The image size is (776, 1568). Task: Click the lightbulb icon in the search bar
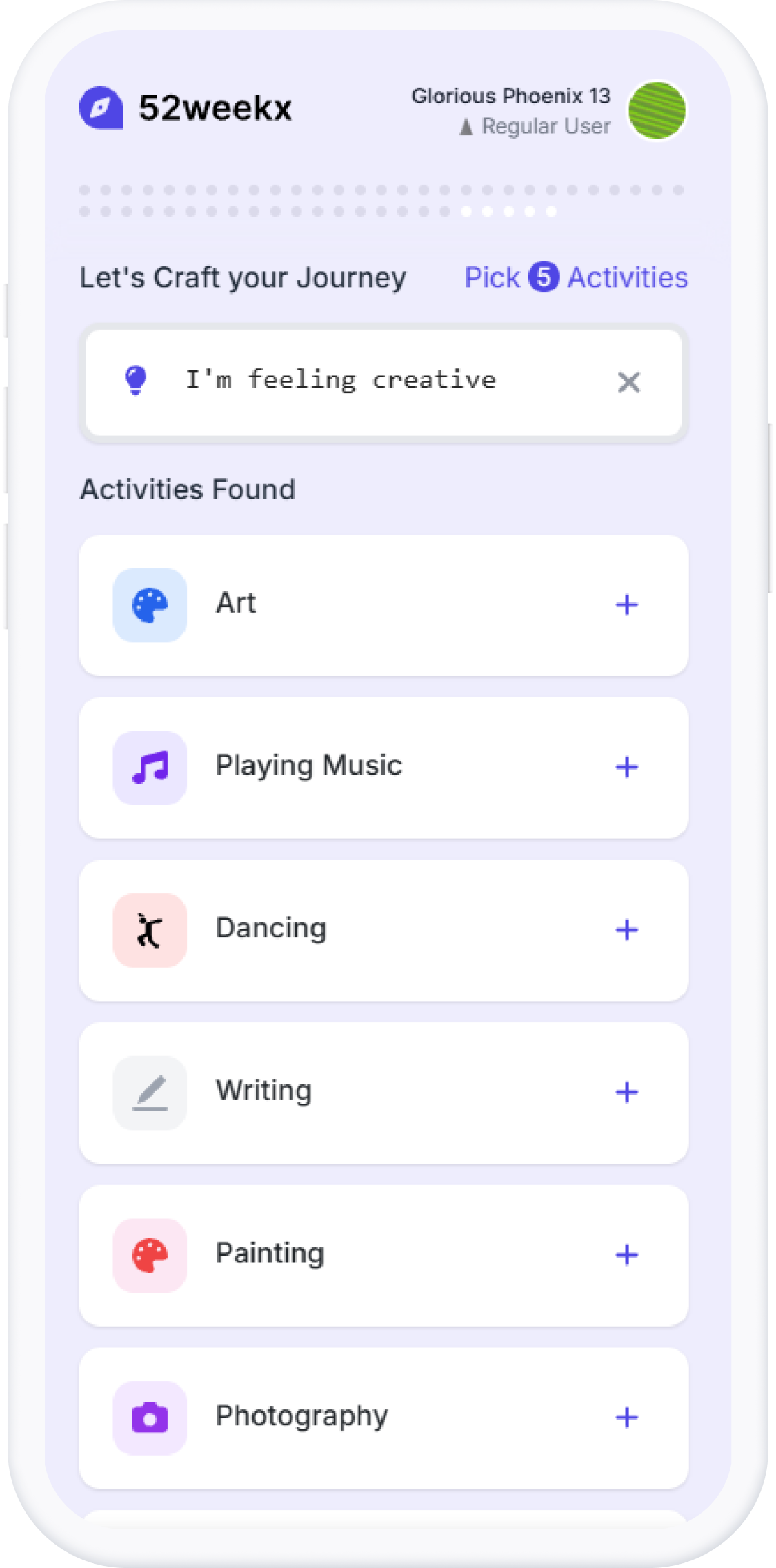[137, 381]
